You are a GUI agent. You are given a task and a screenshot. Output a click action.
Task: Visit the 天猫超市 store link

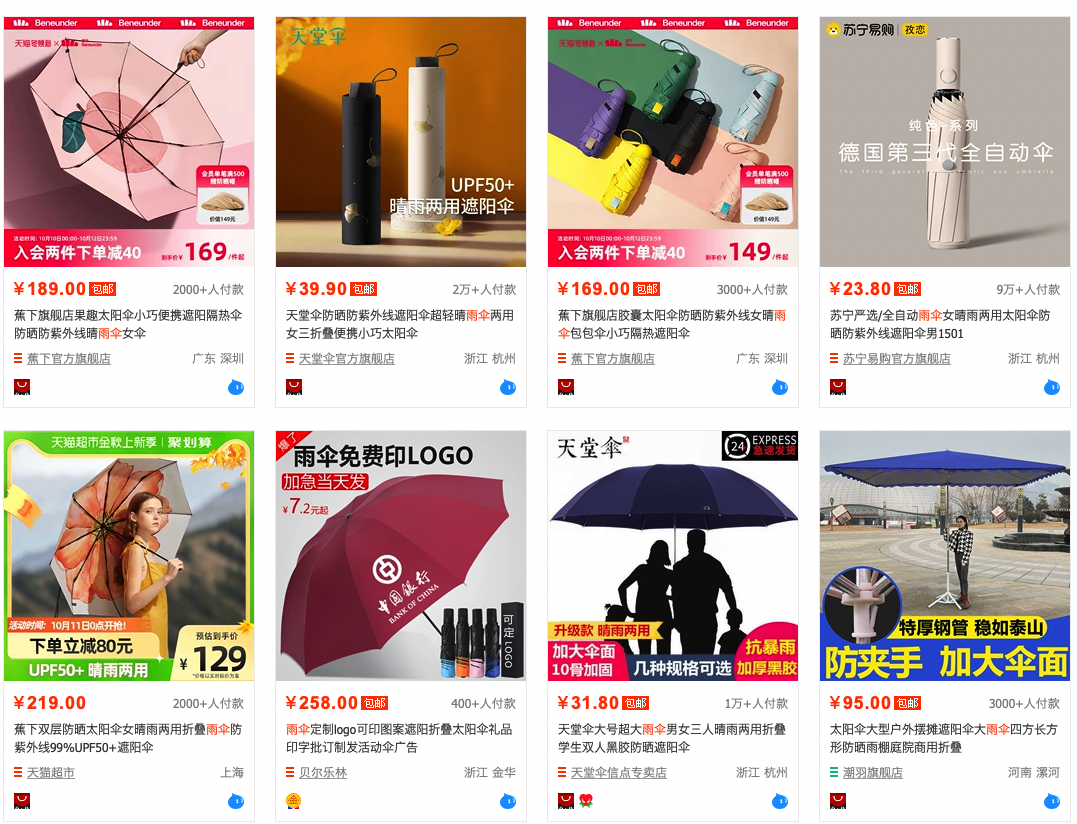pyautogui.click(x=50, y=773)
